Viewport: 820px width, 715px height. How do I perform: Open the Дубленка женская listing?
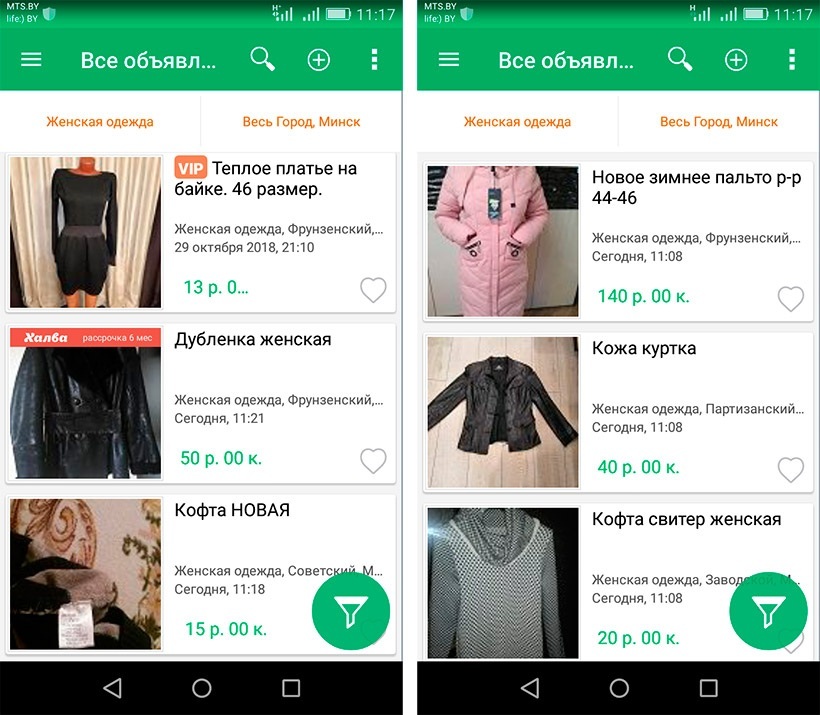click(252, 340)
